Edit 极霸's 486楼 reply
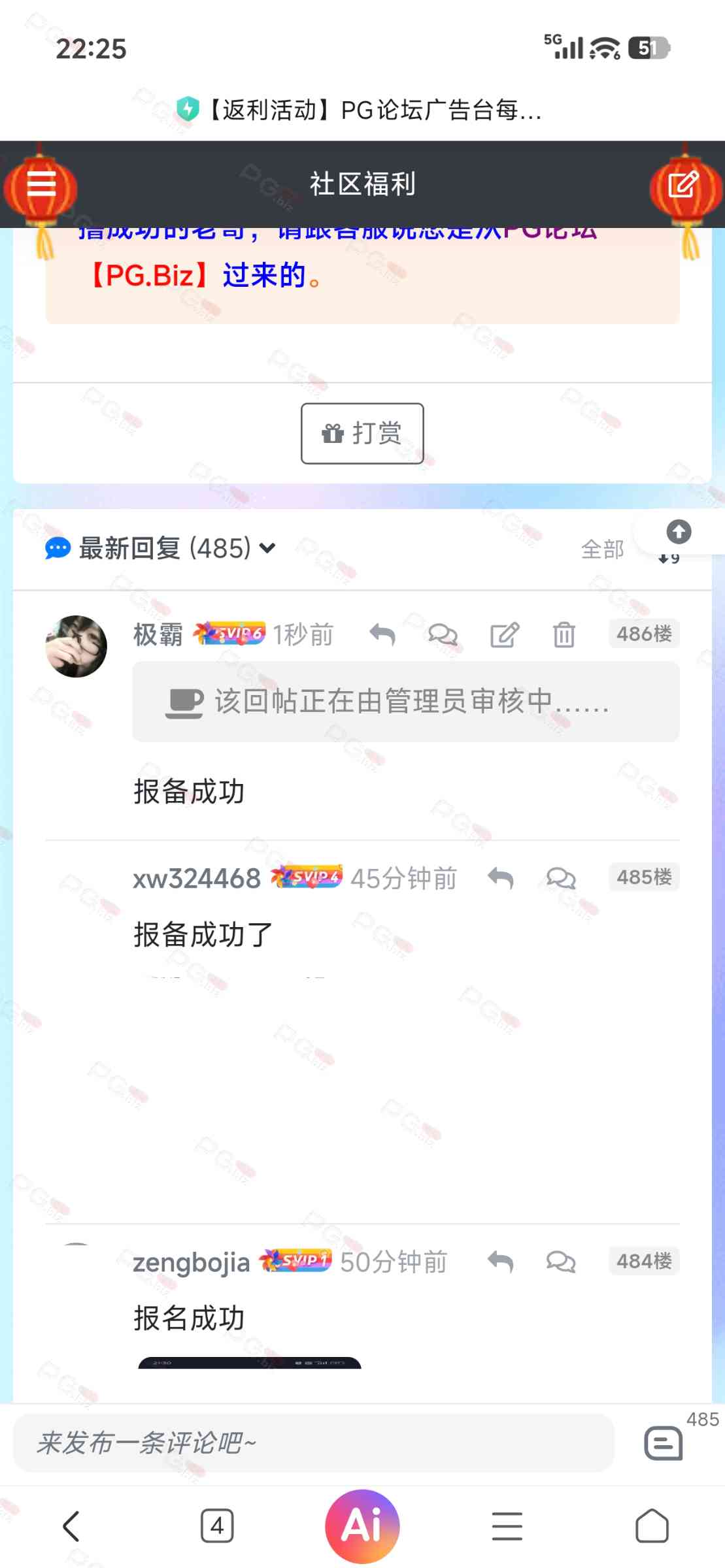 coord(504,634)
